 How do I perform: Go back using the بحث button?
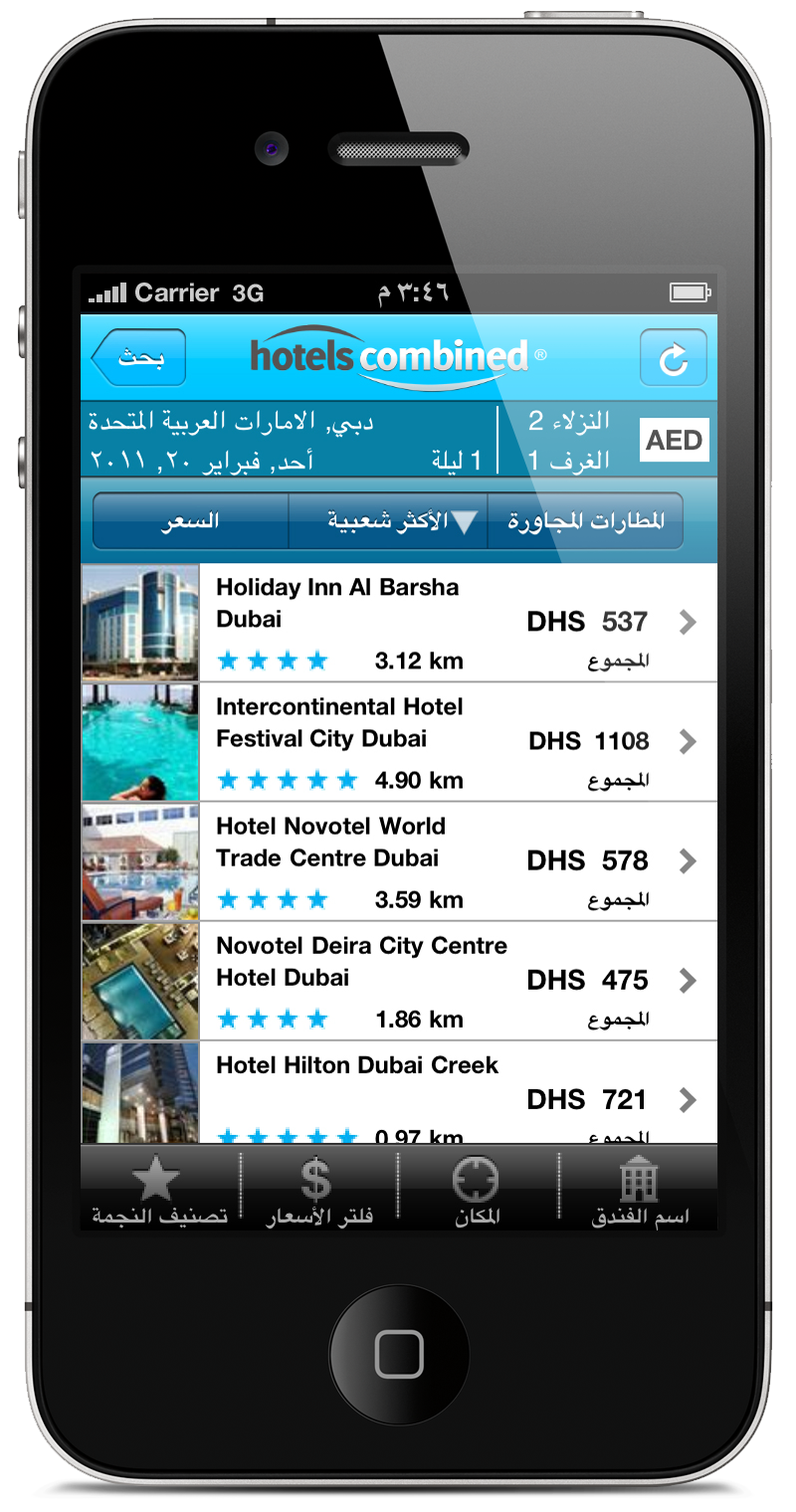138,357
